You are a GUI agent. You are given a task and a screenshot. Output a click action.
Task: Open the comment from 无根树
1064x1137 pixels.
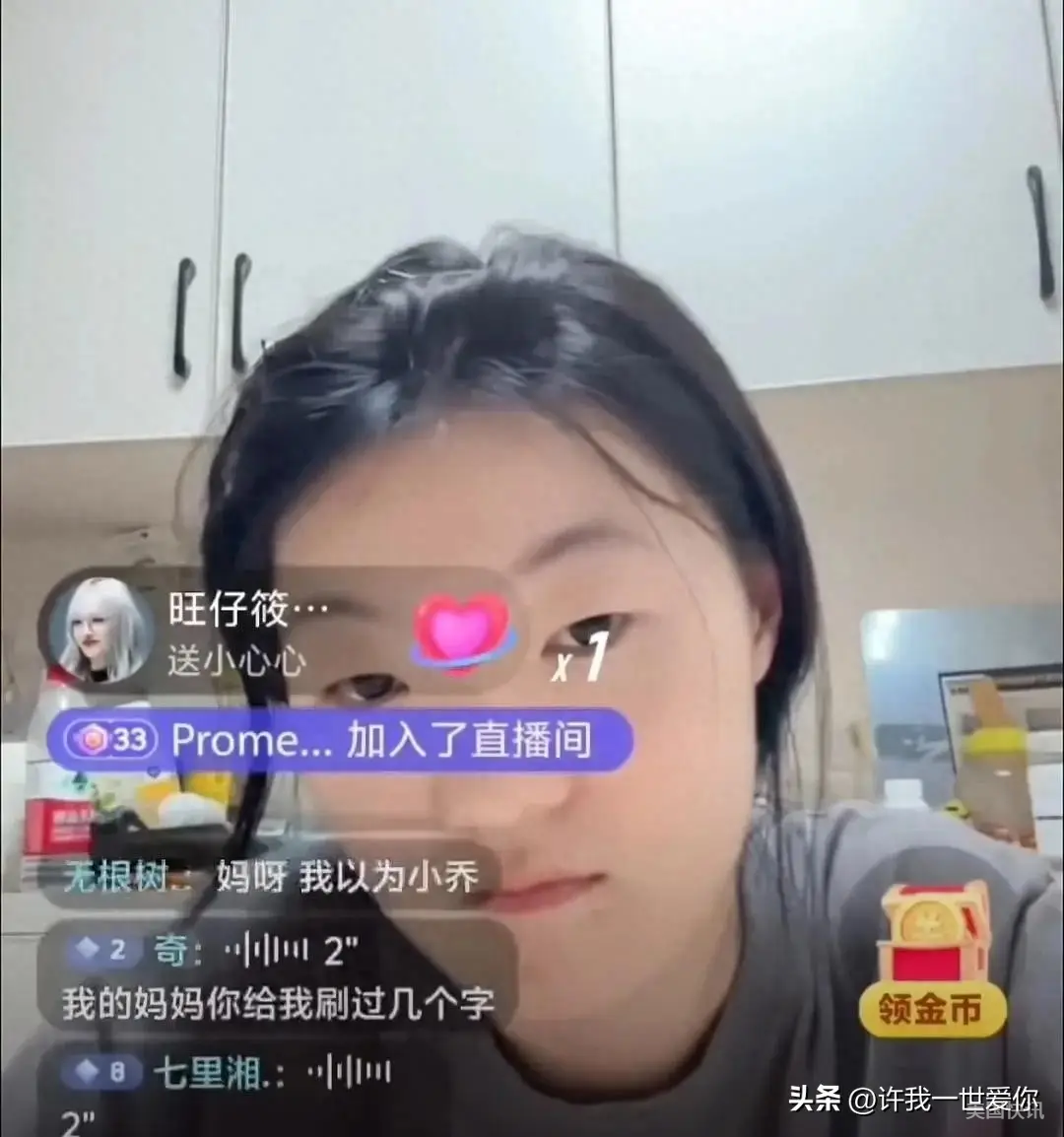click(x=271, y=875)
